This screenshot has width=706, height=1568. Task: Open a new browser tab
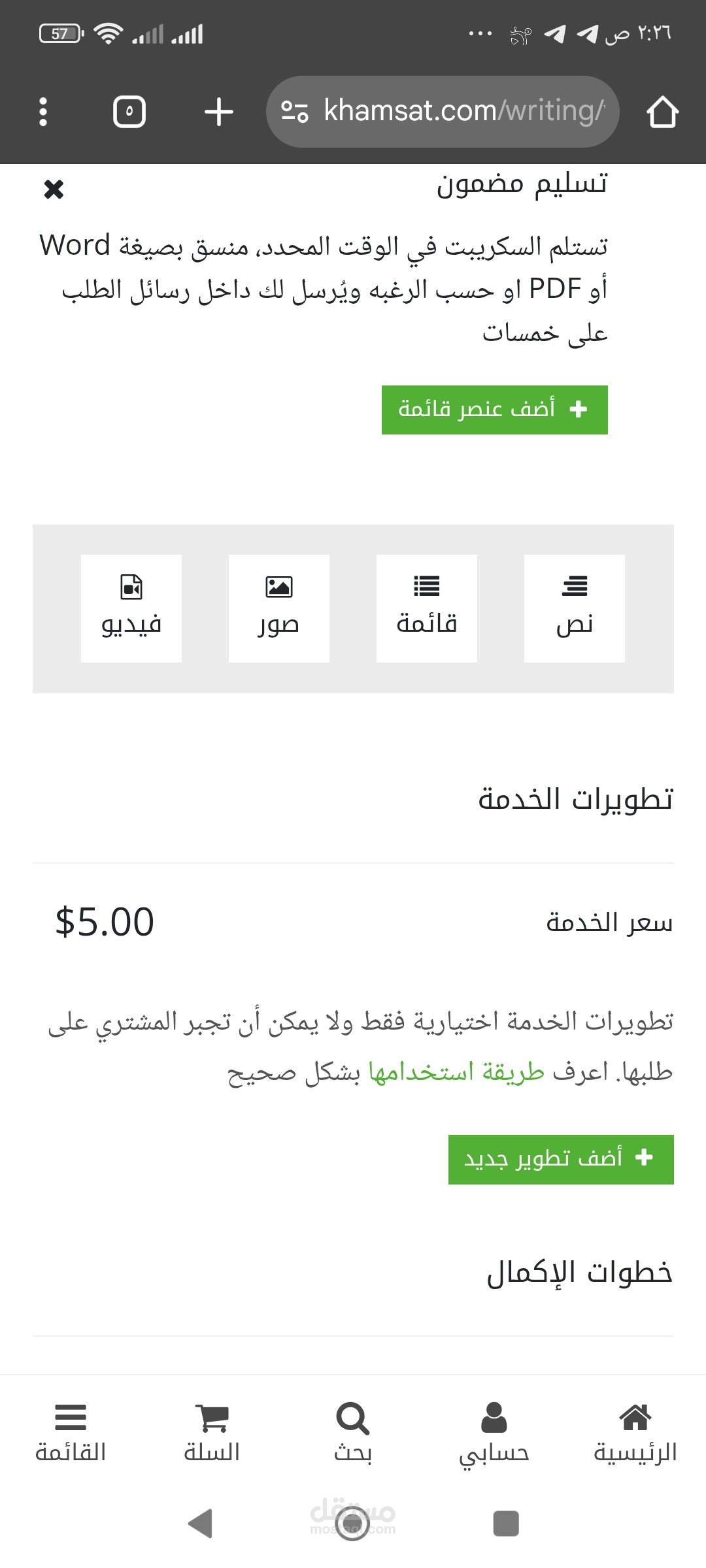pyautogui.click(x=218, y=112)
